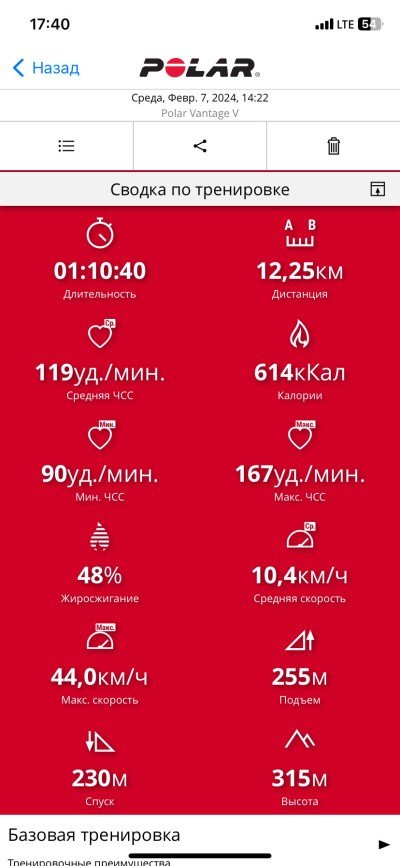
Task: Share this training session
Action: click(x=200, y=146)
